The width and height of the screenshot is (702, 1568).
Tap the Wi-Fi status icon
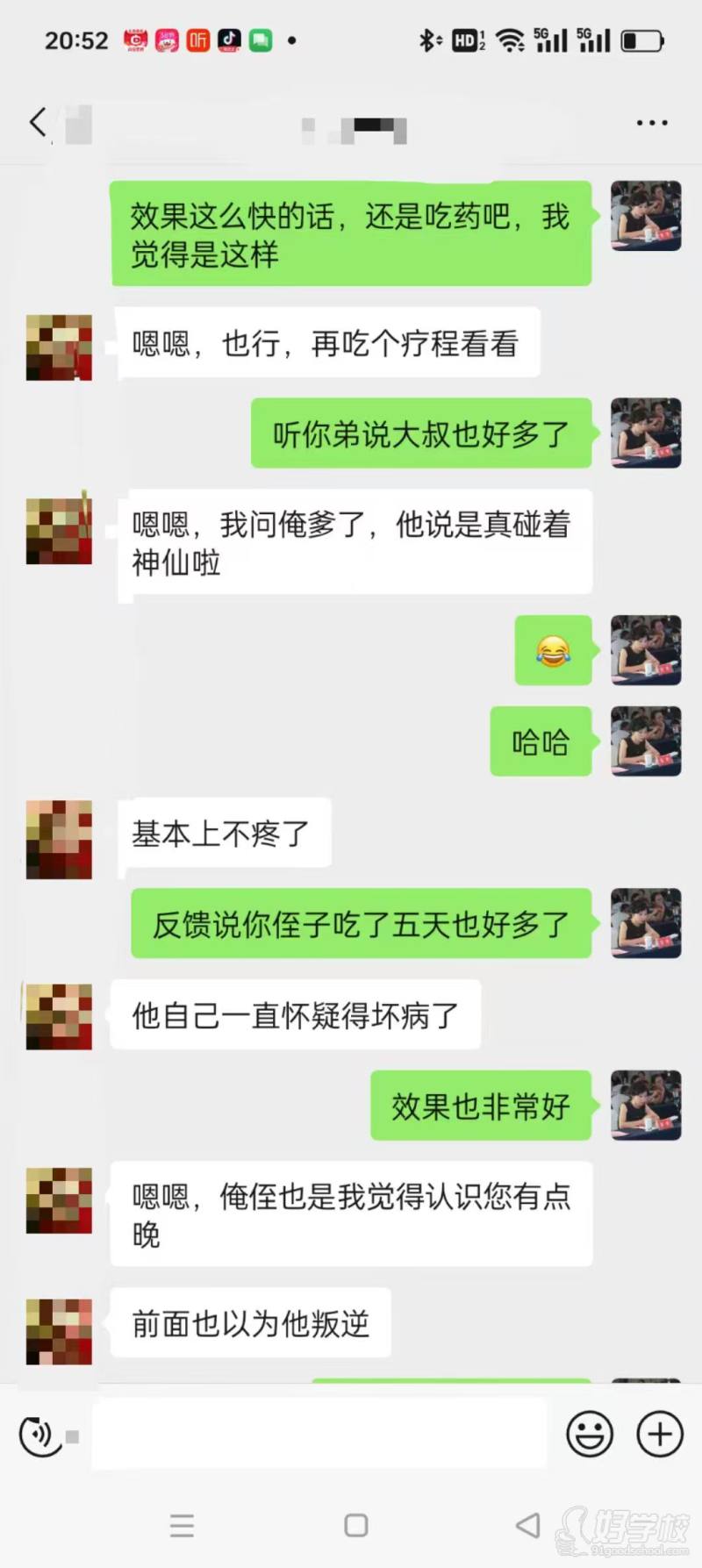(510, 39)
